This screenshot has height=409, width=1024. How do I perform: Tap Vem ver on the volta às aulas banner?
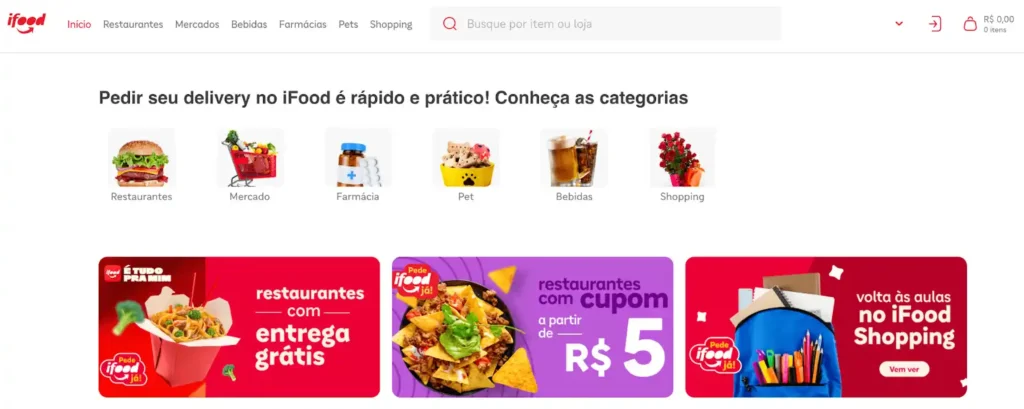pos(904,369)
